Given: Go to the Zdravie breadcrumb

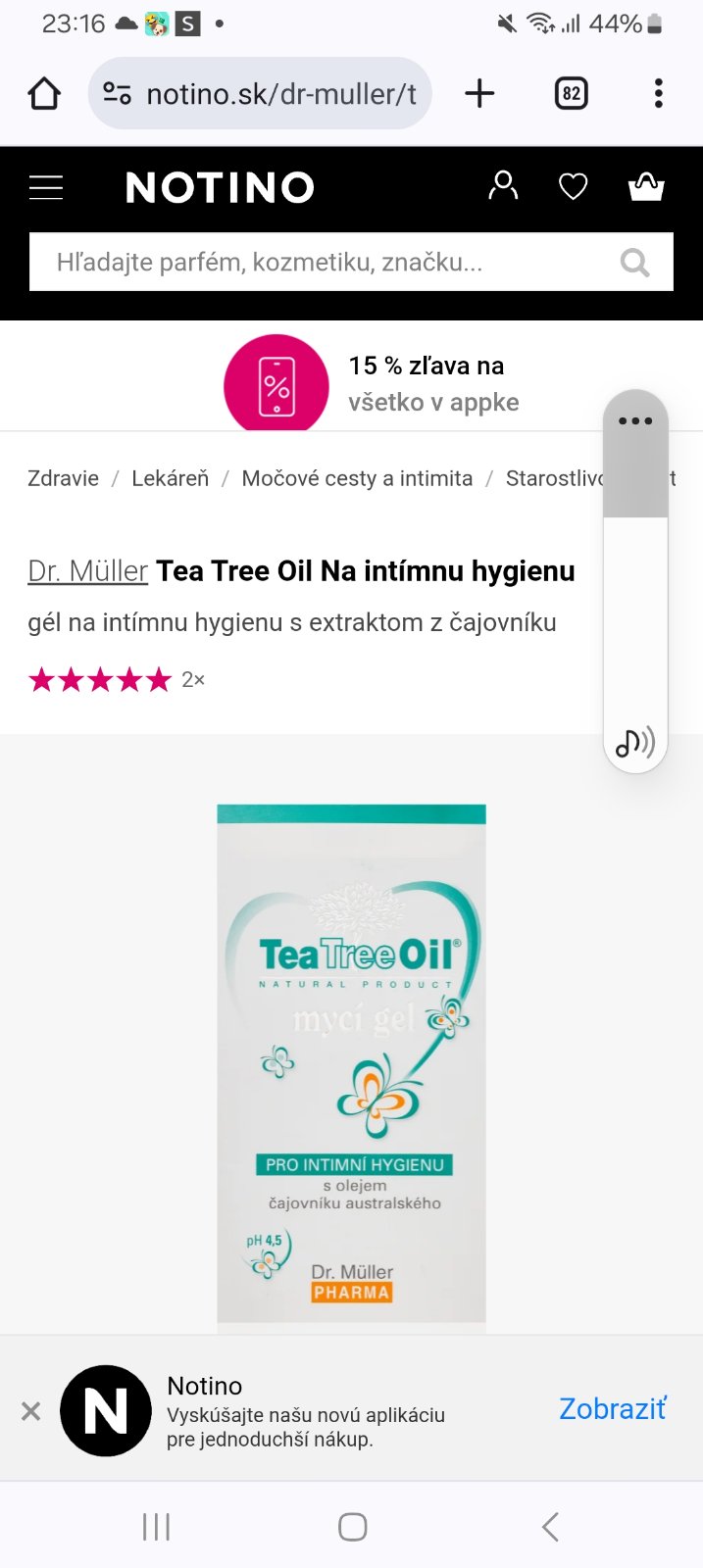Looking at the screenshot, I should [63, 478].
